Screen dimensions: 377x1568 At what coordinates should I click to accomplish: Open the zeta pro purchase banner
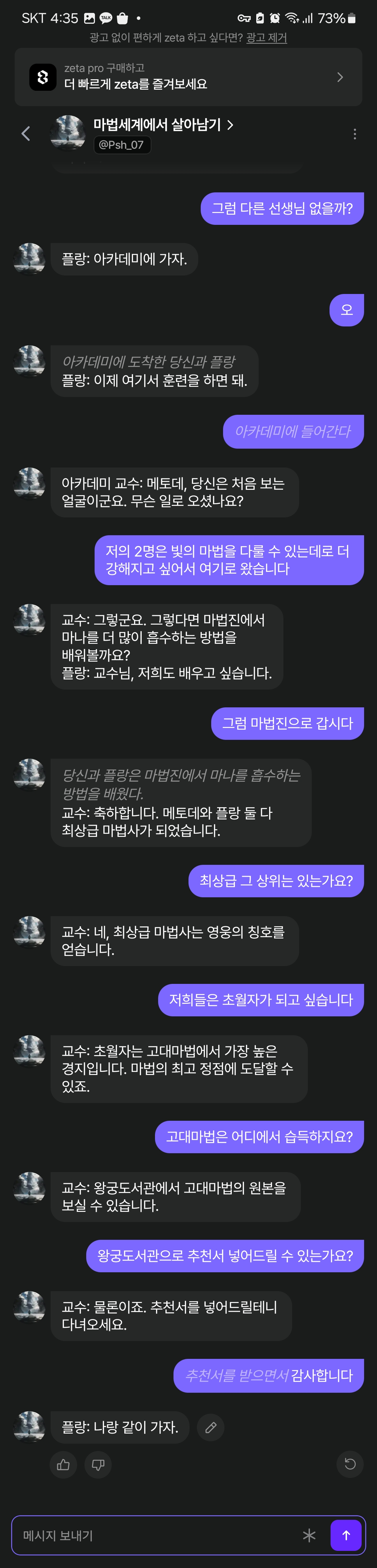[188, 77]
